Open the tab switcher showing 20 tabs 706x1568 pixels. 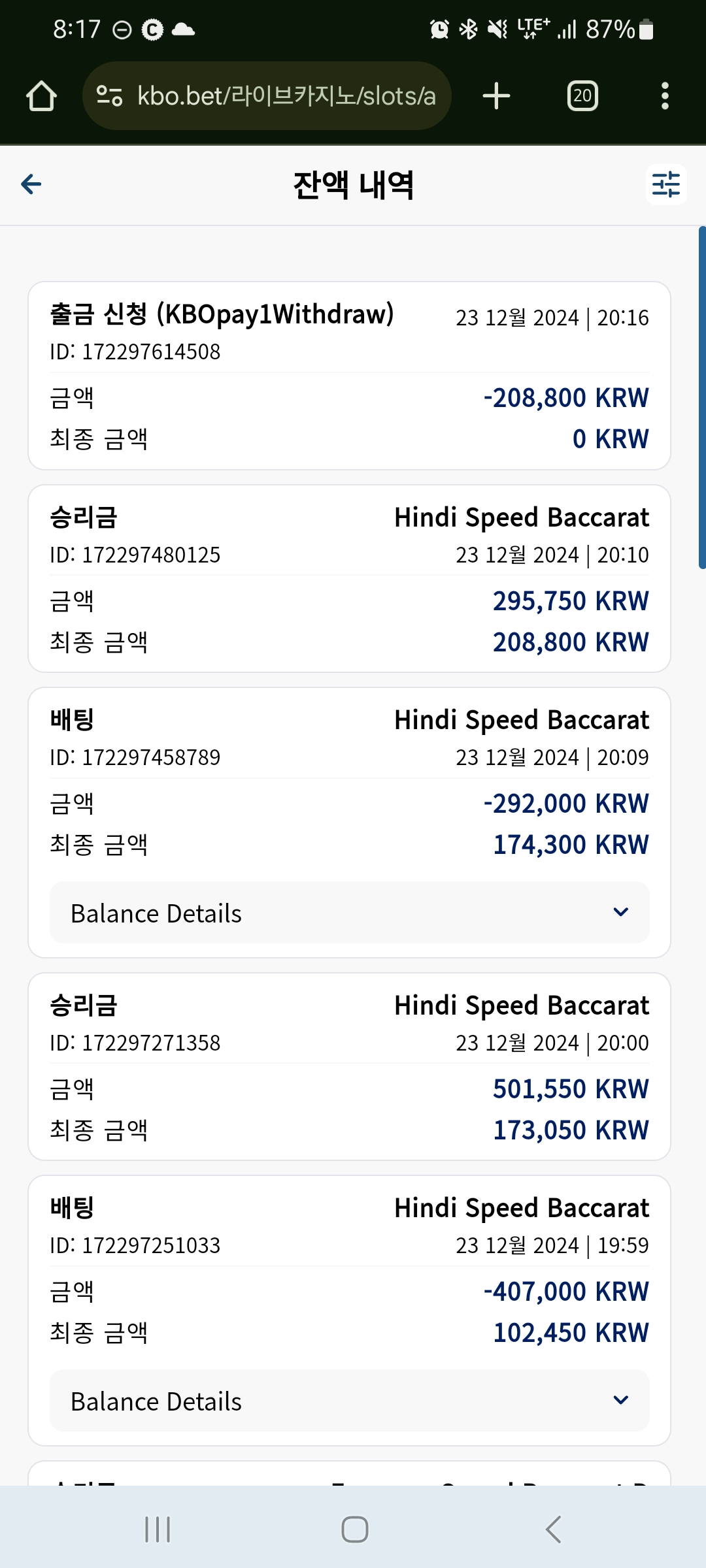click(x=582, y=96)
